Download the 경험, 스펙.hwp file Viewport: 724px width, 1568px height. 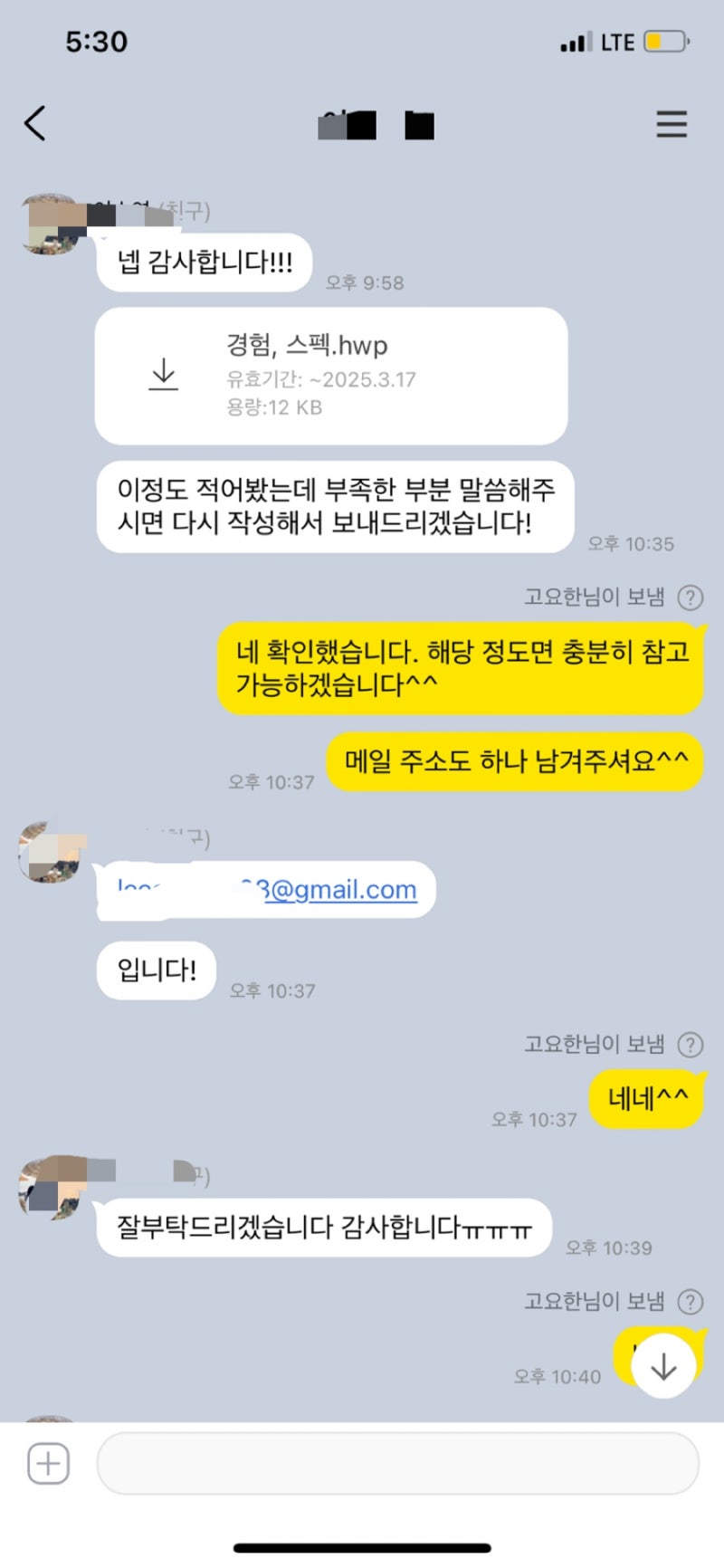click(164, 374)
